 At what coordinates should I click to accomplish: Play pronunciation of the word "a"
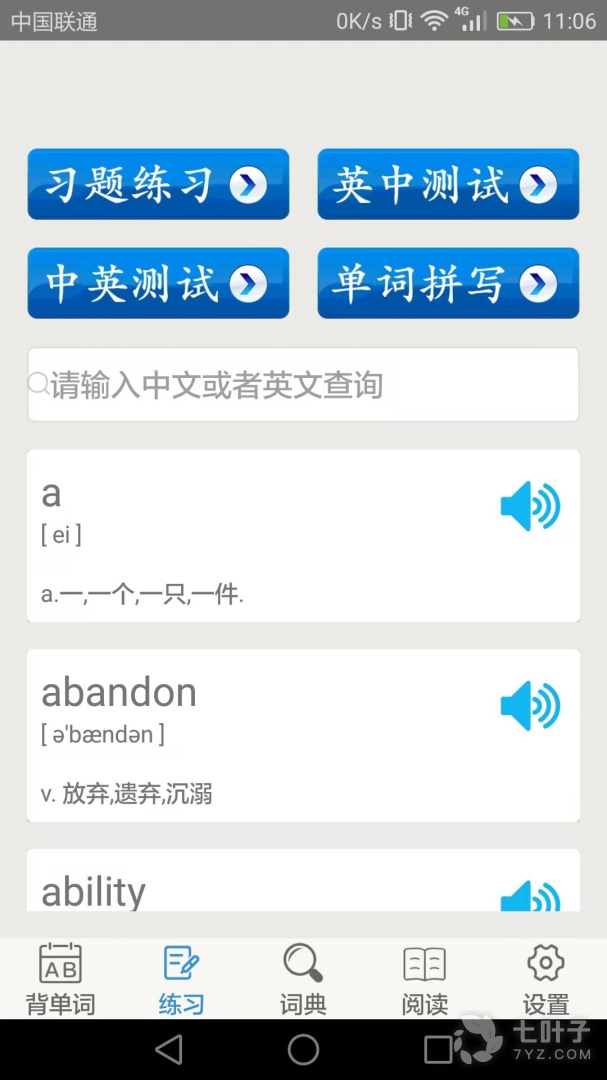coord(530,507)
